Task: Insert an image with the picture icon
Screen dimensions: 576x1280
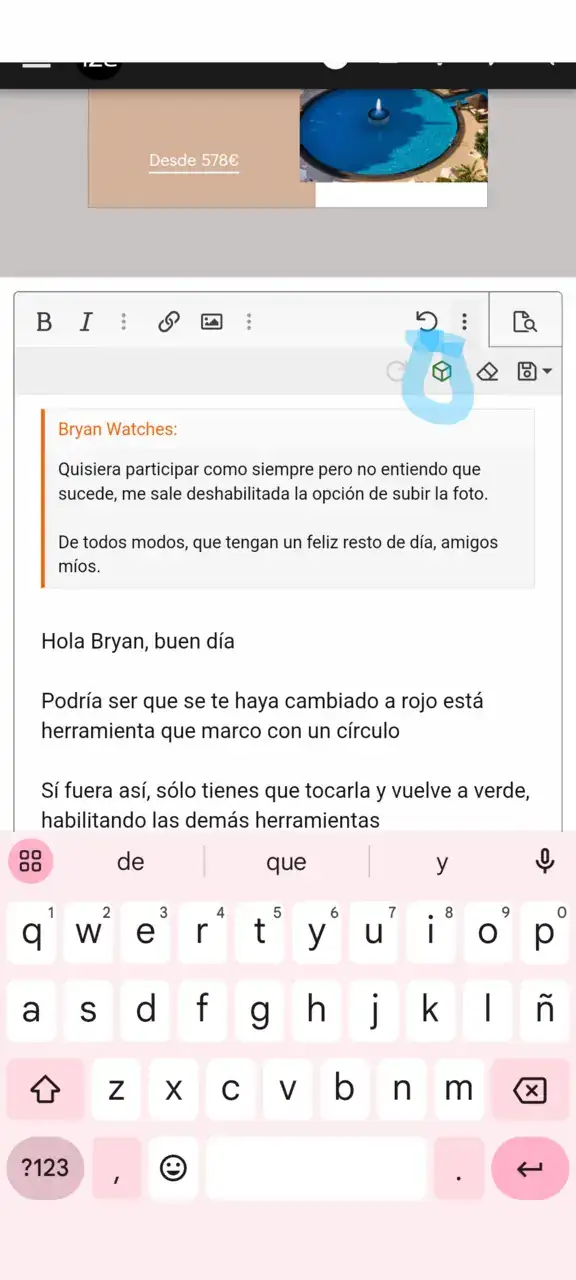Action: tap(211, 322)
